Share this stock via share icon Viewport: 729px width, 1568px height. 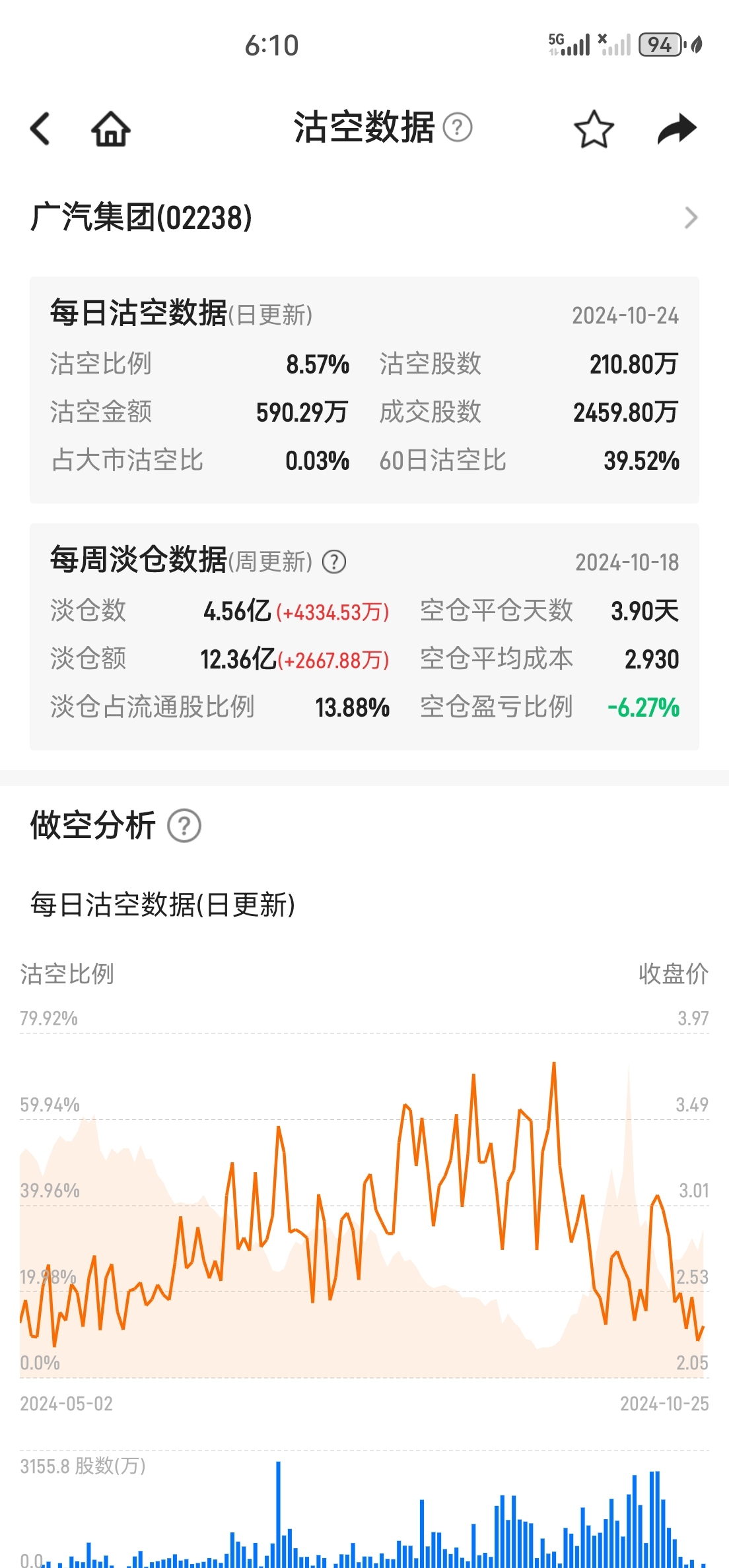click(677, 128)
